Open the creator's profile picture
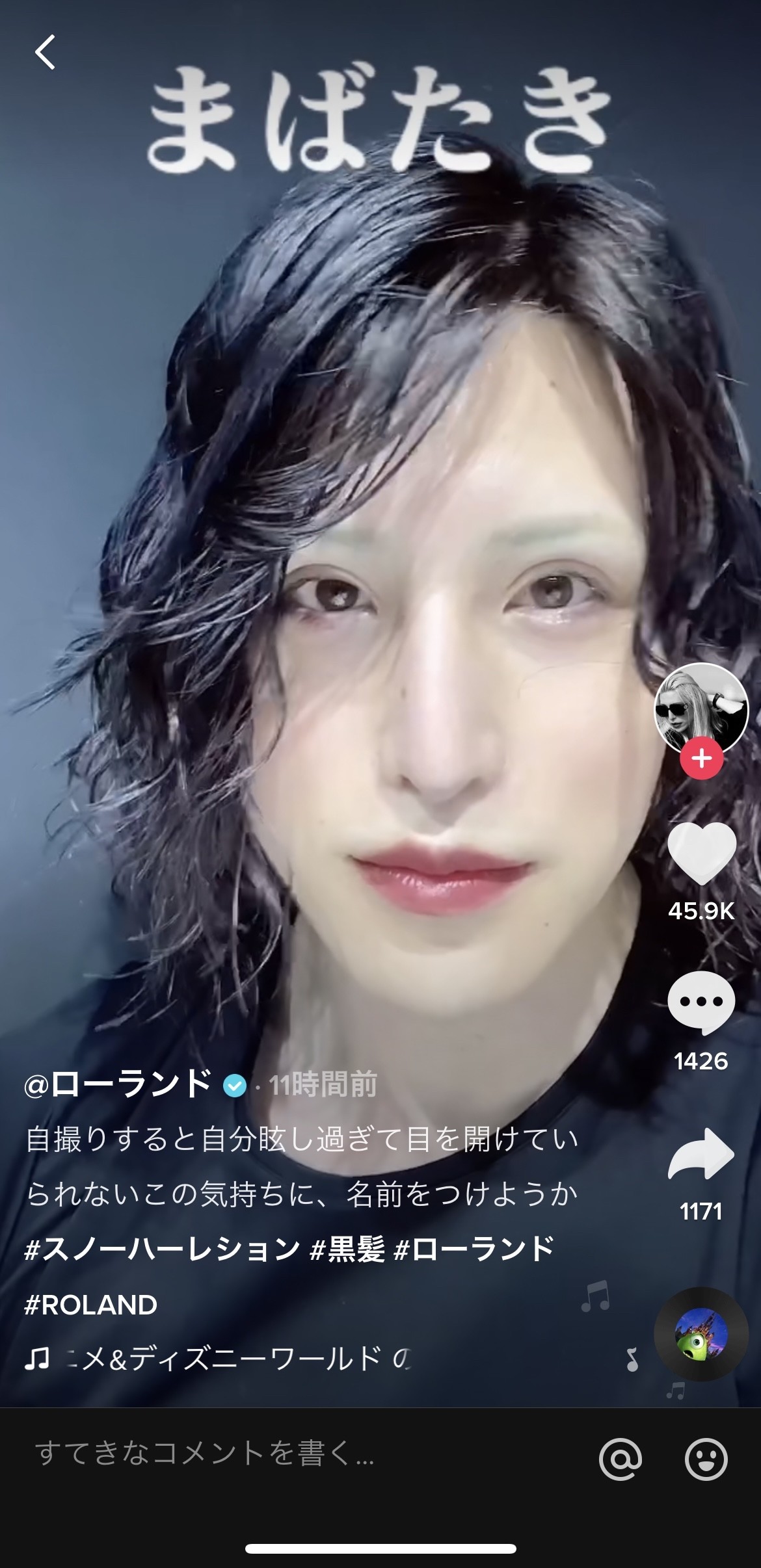 (x=701, y=709)
